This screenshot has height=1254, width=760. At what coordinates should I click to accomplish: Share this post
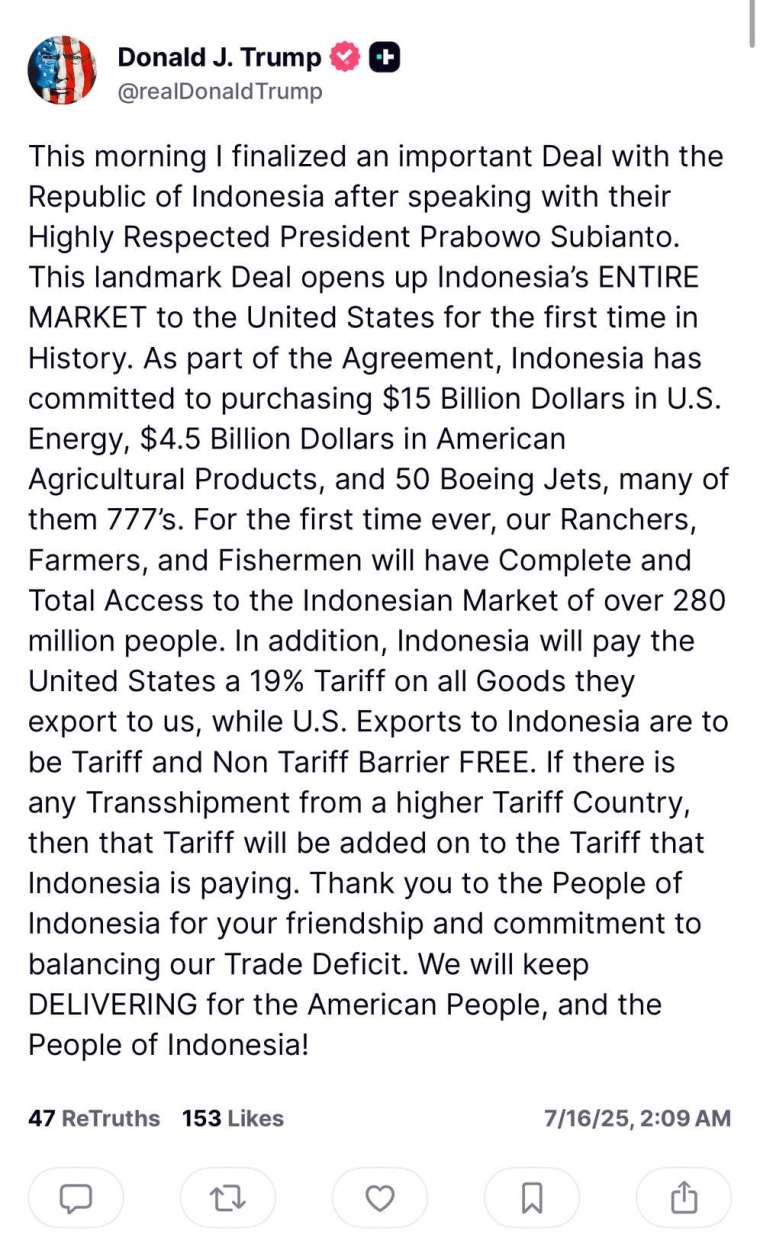tap(684, 1197)
